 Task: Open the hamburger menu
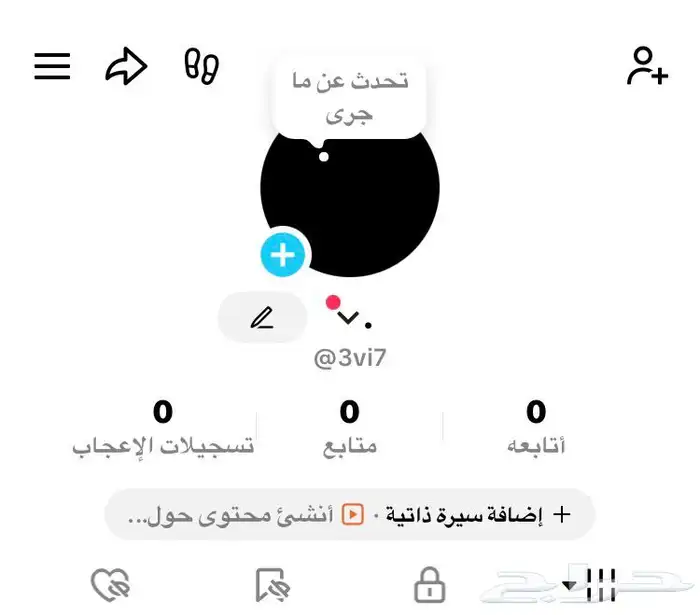point(52,66)
